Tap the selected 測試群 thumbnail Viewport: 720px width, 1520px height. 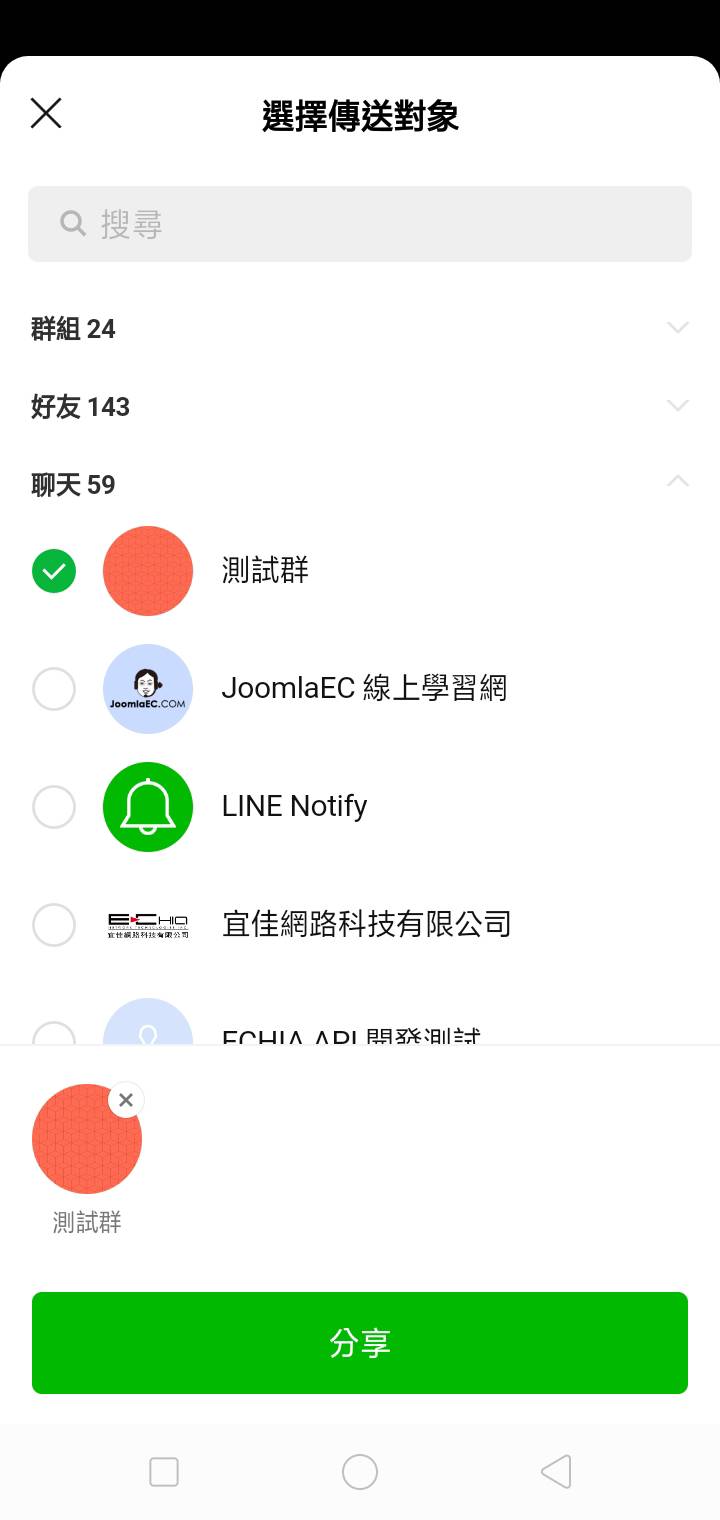[x=87, y=1139]
